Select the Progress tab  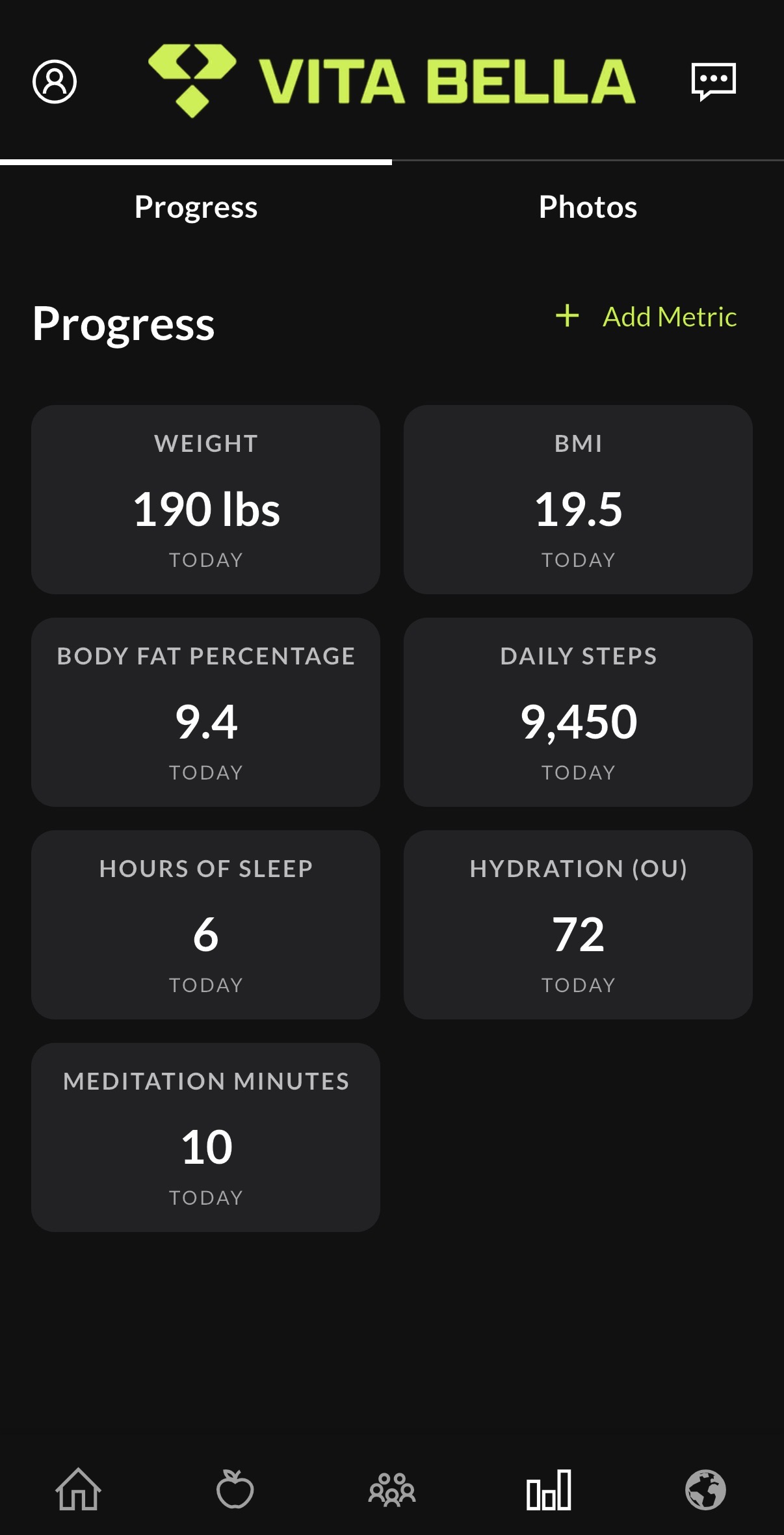[x=196, y=207]
